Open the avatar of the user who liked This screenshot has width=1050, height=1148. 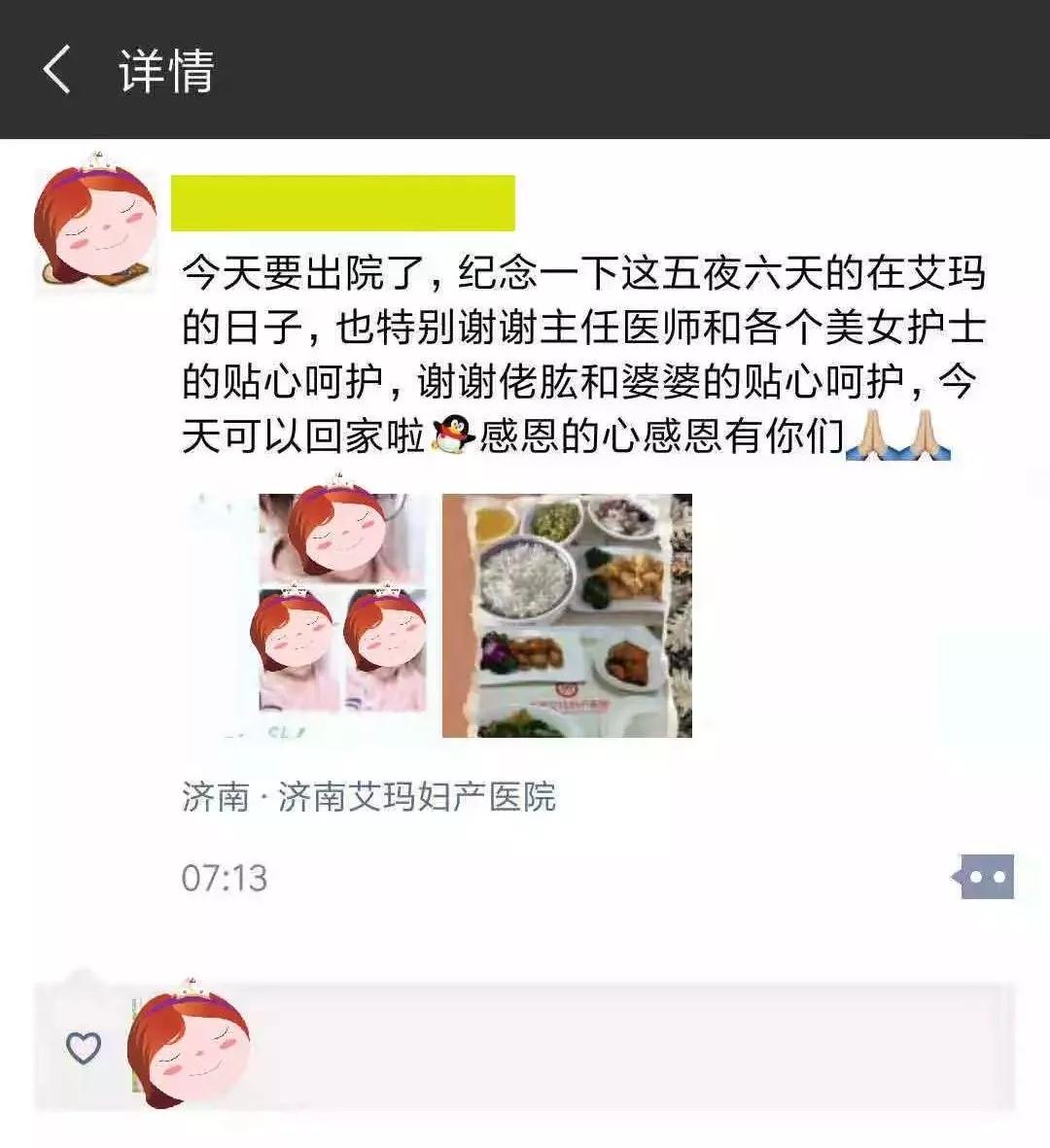pyautogui.click(x=188, y=1046)
